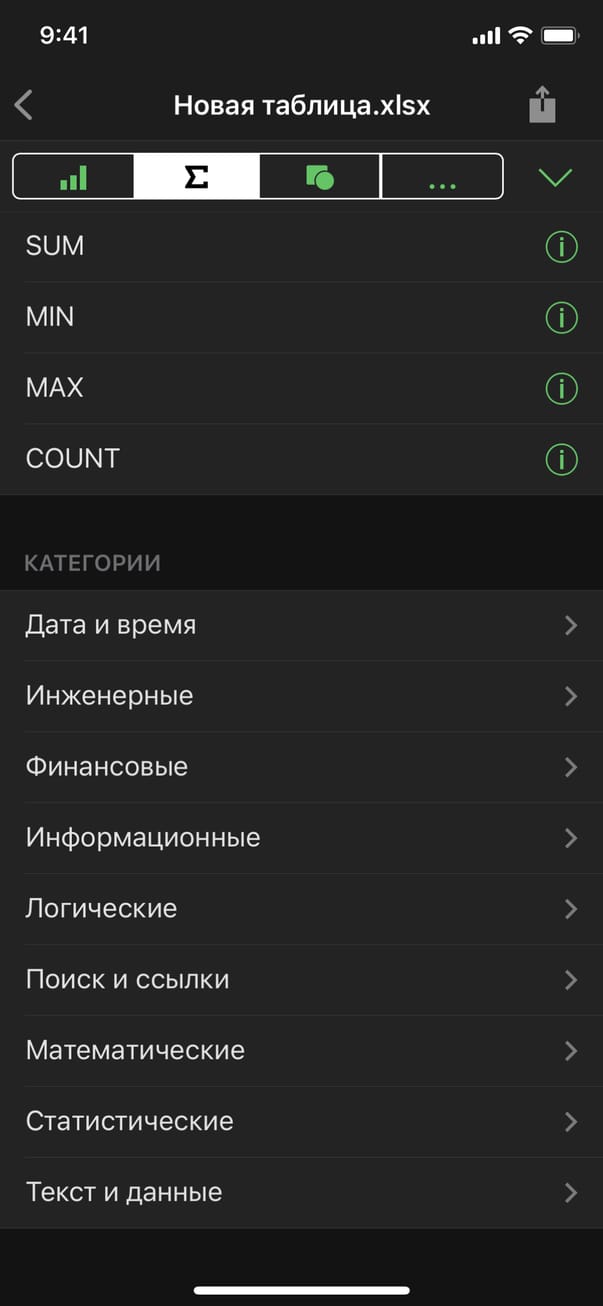Browse the Математические functions
This screenshot has height=1306, width=603.
(x=300, y=1051)
